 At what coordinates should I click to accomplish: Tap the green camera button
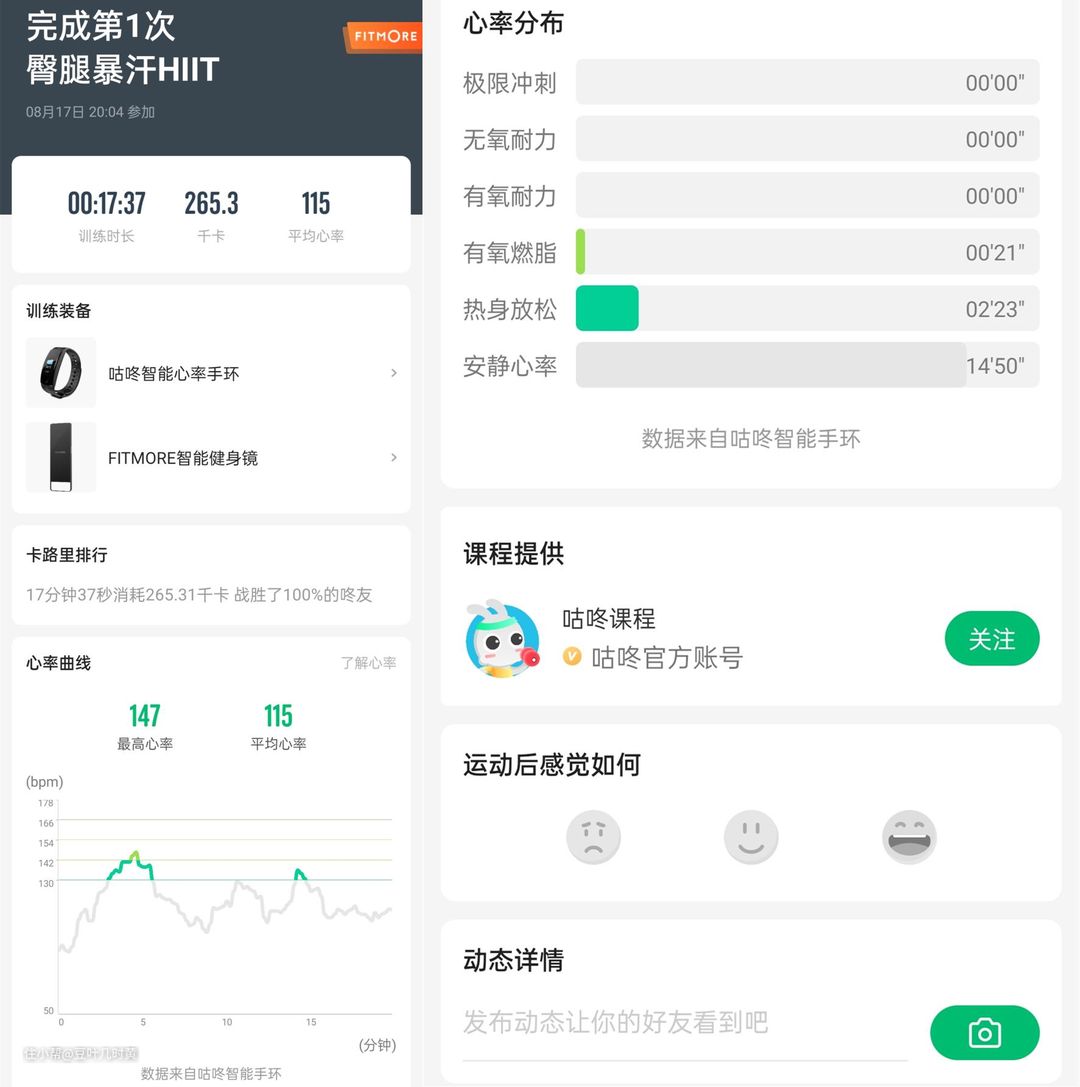pos(984,1033)
